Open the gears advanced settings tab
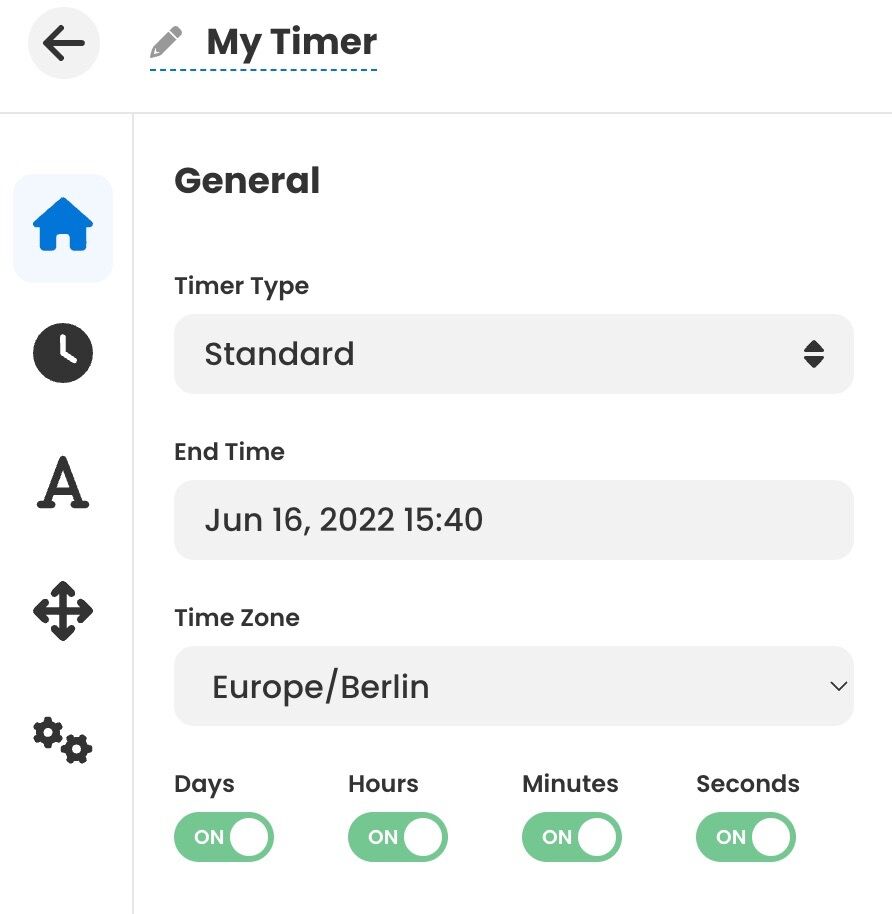 coord(63,741)
